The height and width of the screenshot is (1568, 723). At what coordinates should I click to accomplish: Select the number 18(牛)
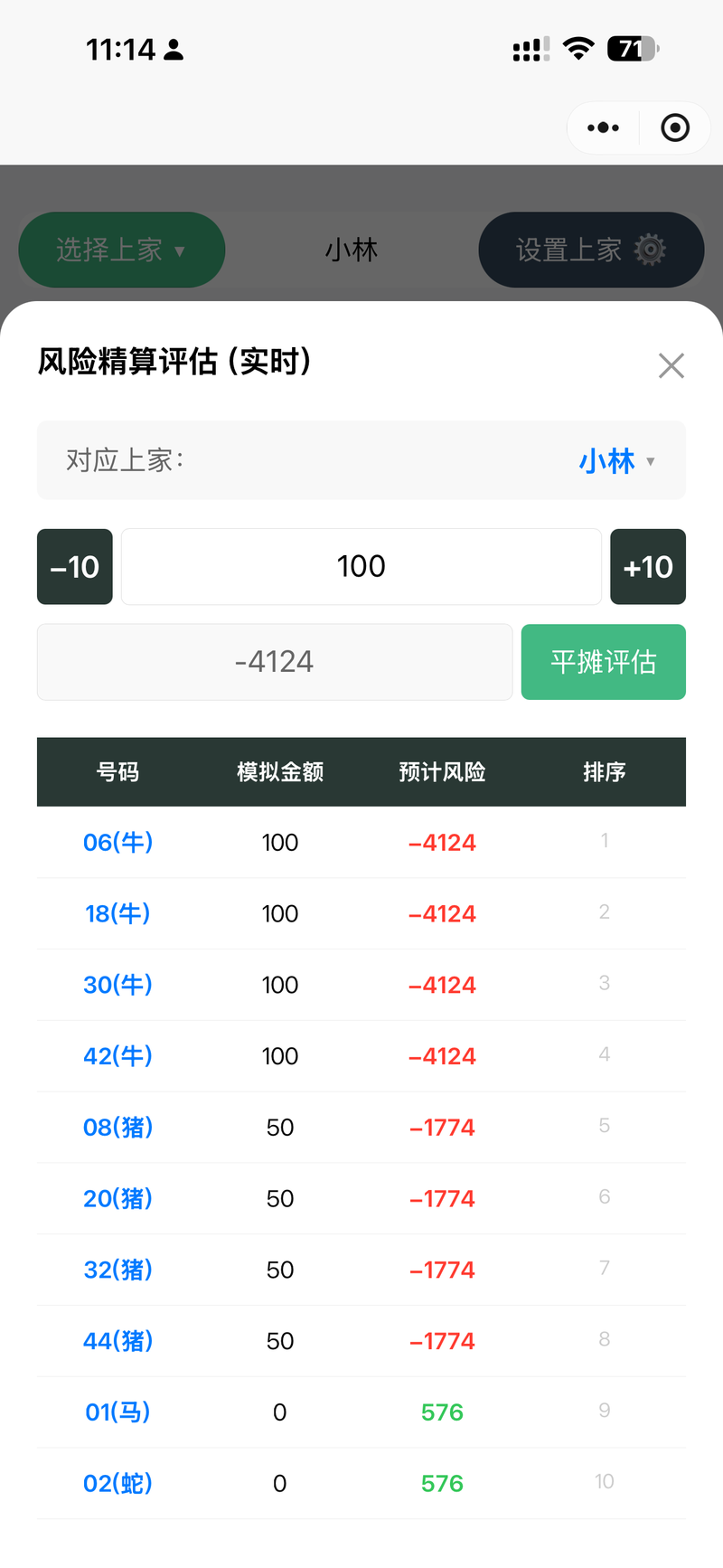point(118,913)
